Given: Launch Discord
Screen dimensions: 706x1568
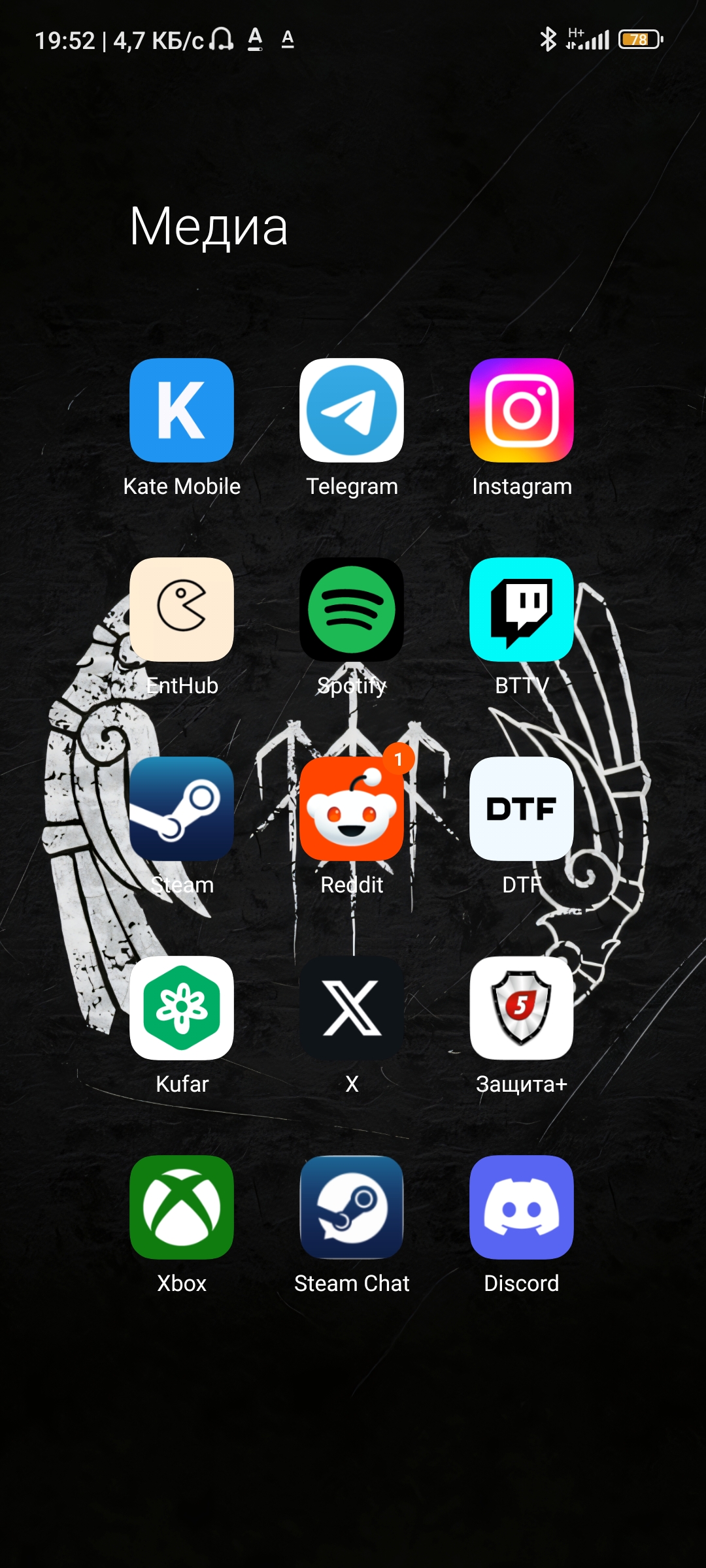Looking at the screenshot, I should point(522,1207).
